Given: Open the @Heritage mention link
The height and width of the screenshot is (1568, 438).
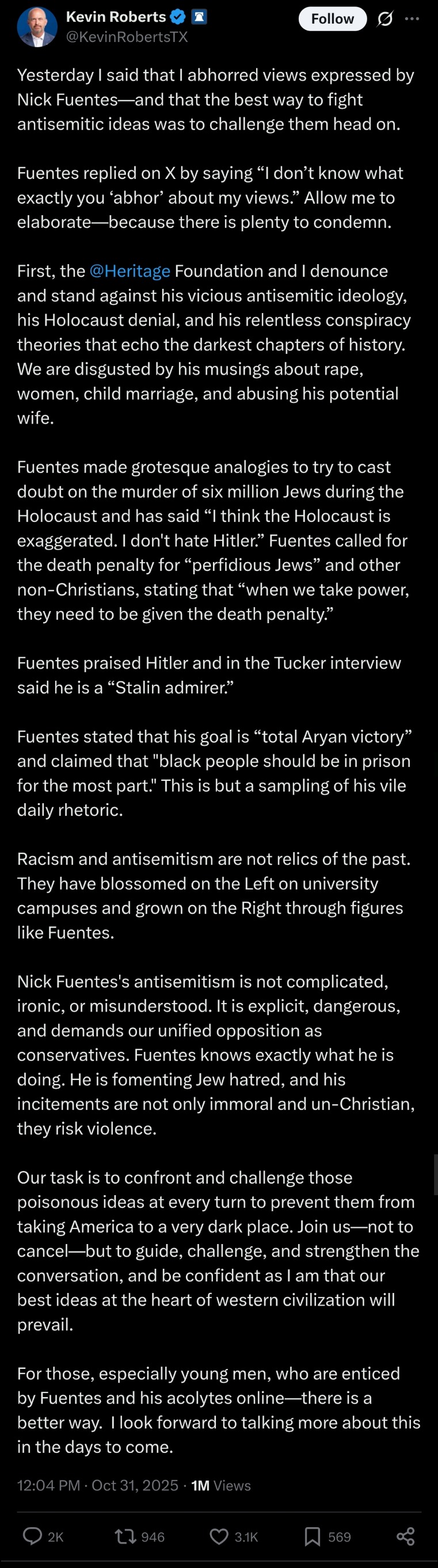Looking at the screenshot, I should point(130,271).
